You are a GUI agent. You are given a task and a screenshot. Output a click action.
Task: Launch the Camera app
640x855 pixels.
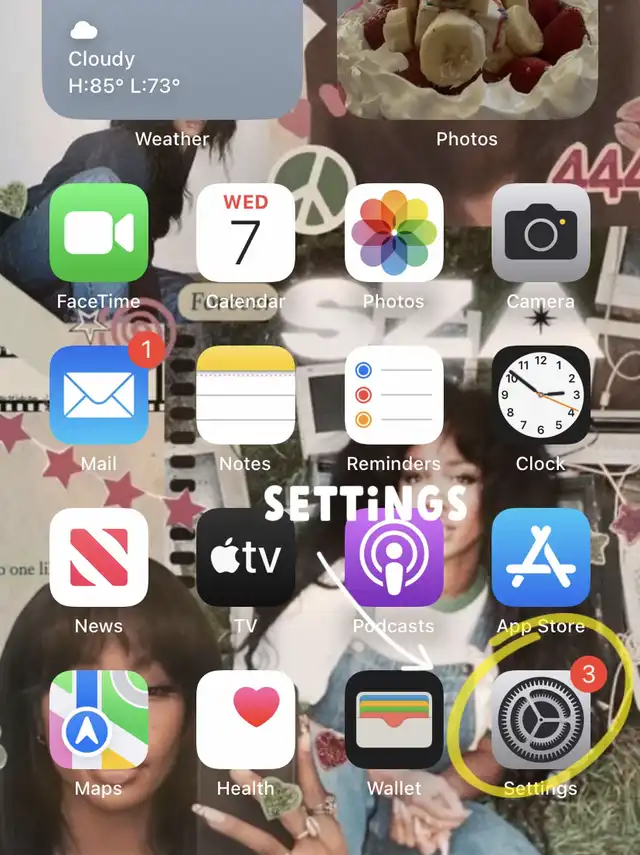541,233
